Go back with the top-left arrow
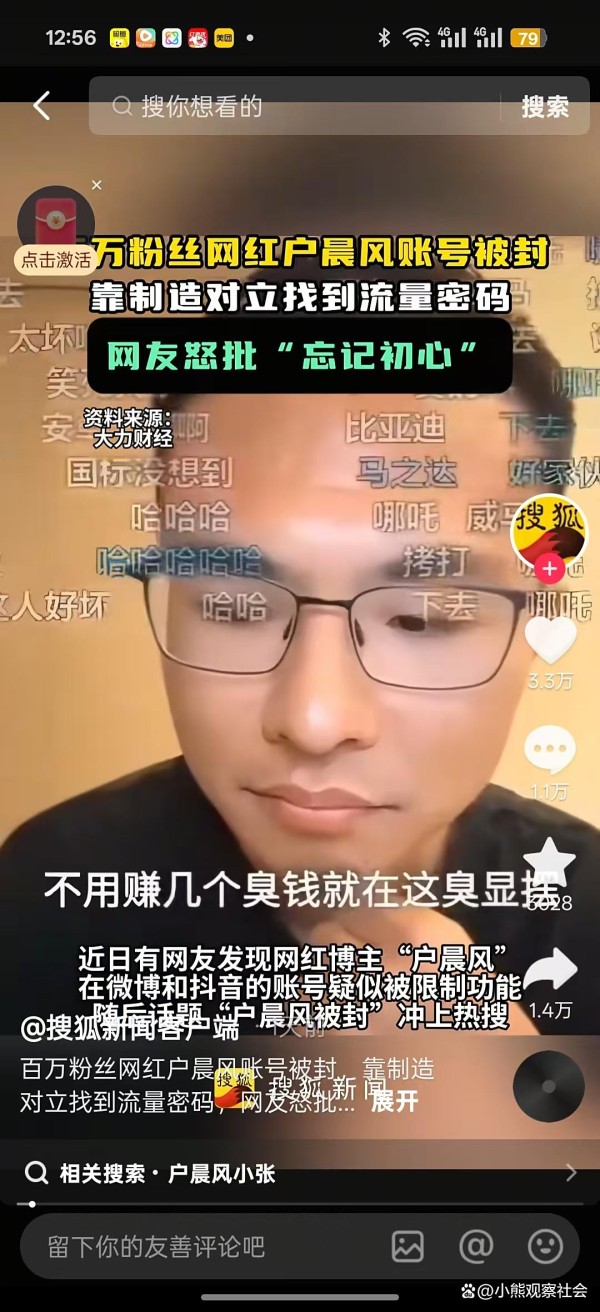 tap(41, 106)
